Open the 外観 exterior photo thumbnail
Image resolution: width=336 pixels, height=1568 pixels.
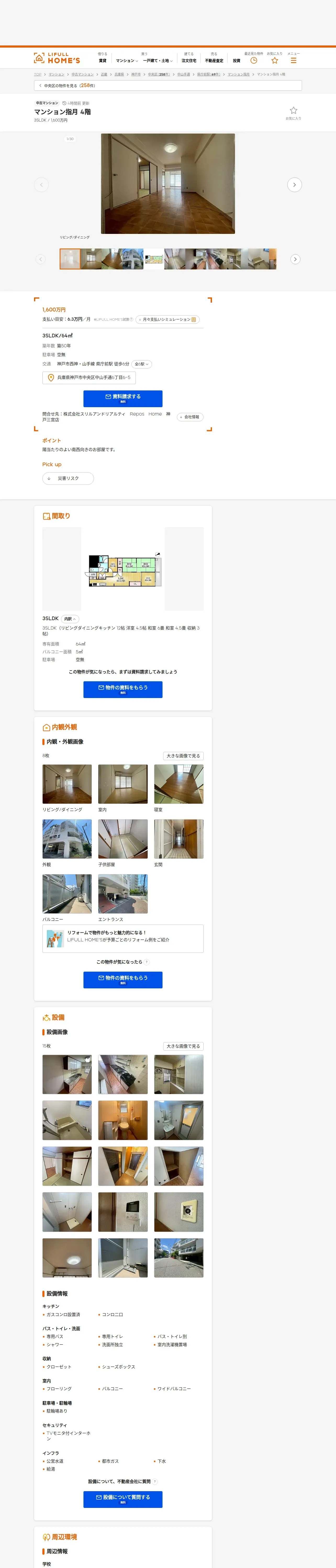coord(67,839)
